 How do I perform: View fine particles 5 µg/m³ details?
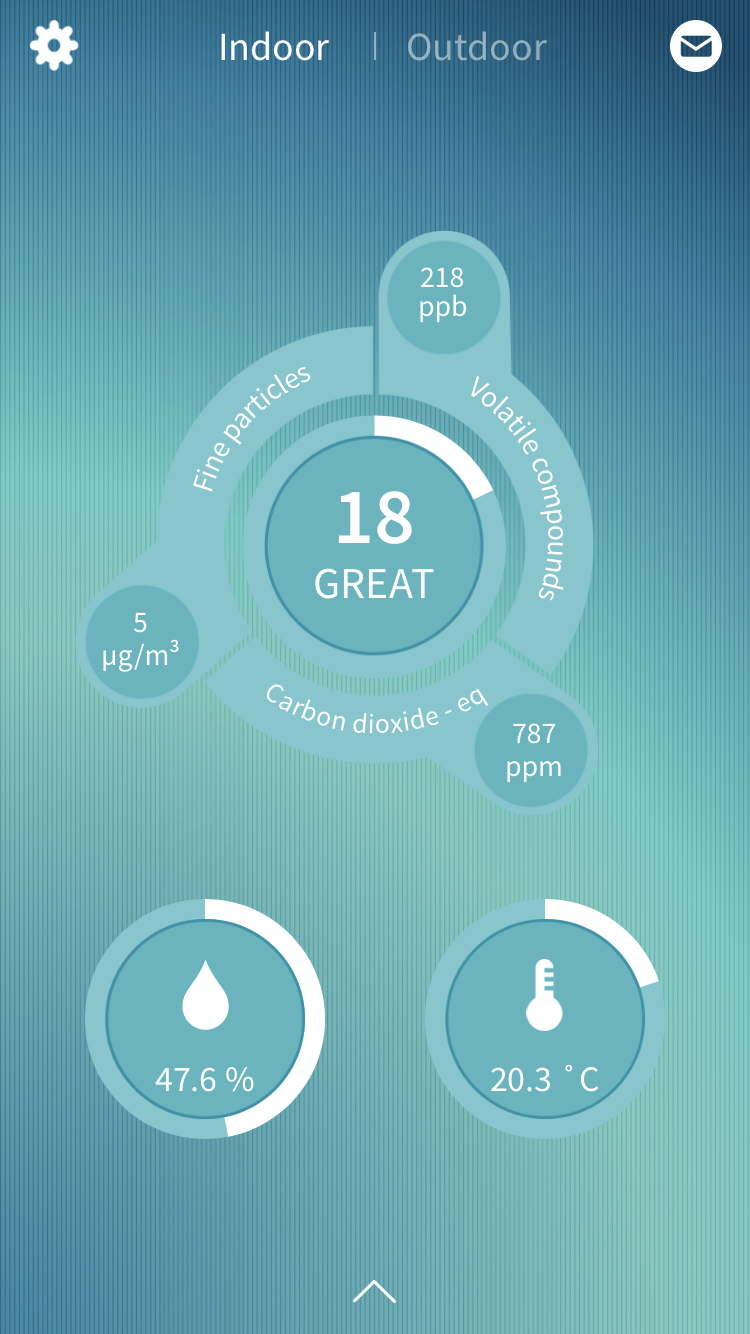141,641
